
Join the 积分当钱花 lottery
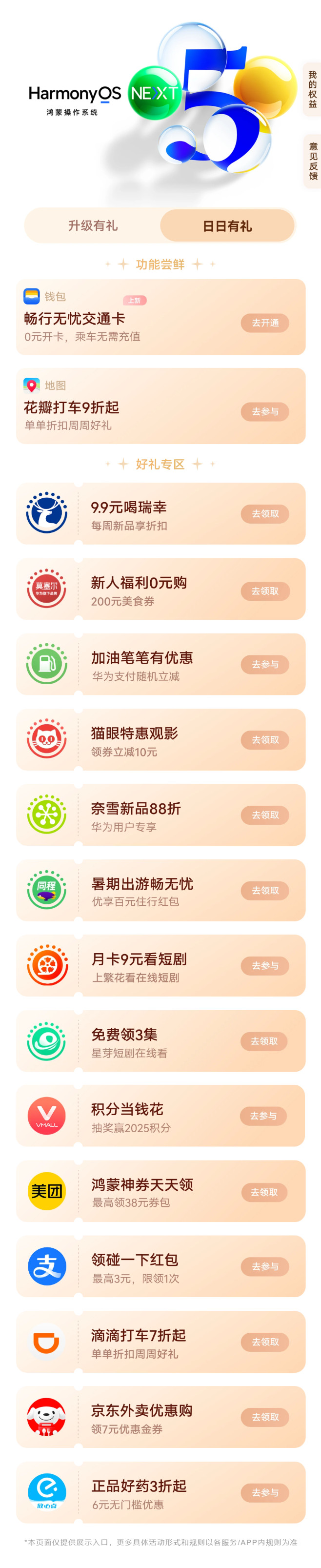pyautogui.click(x=263, y=1116)
